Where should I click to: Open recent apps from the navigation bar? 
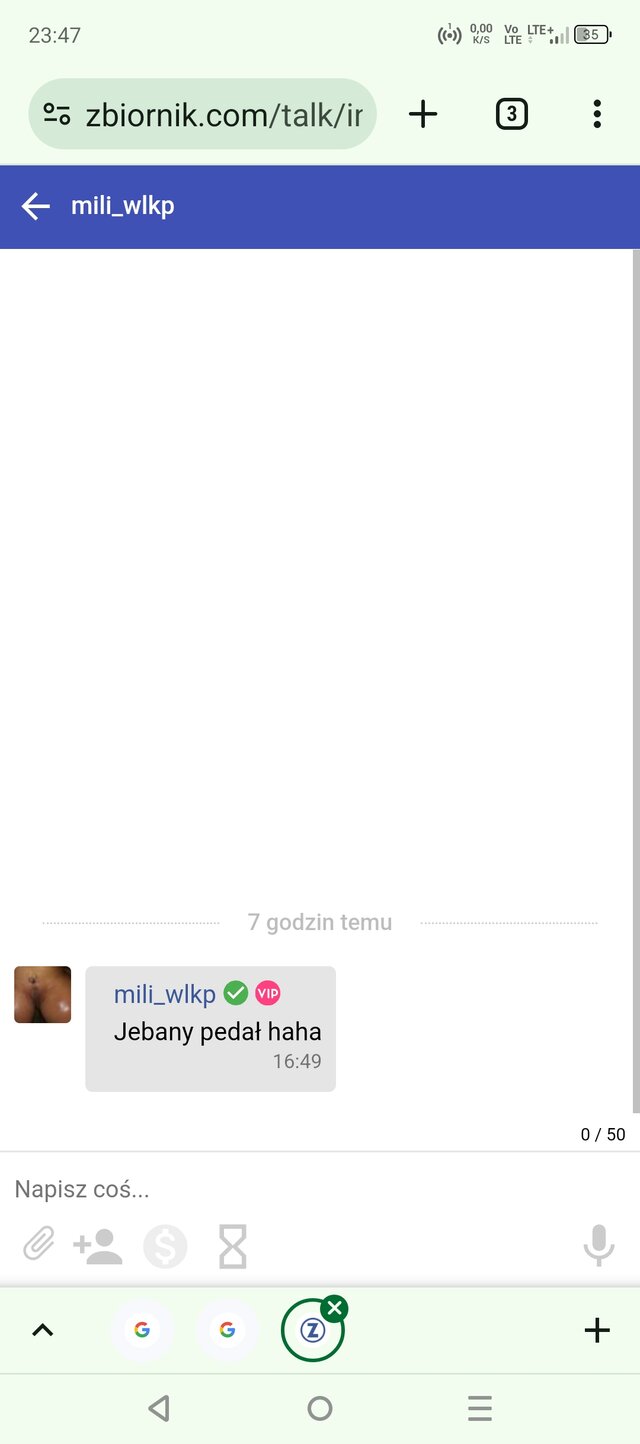[x=480, y=1408]
